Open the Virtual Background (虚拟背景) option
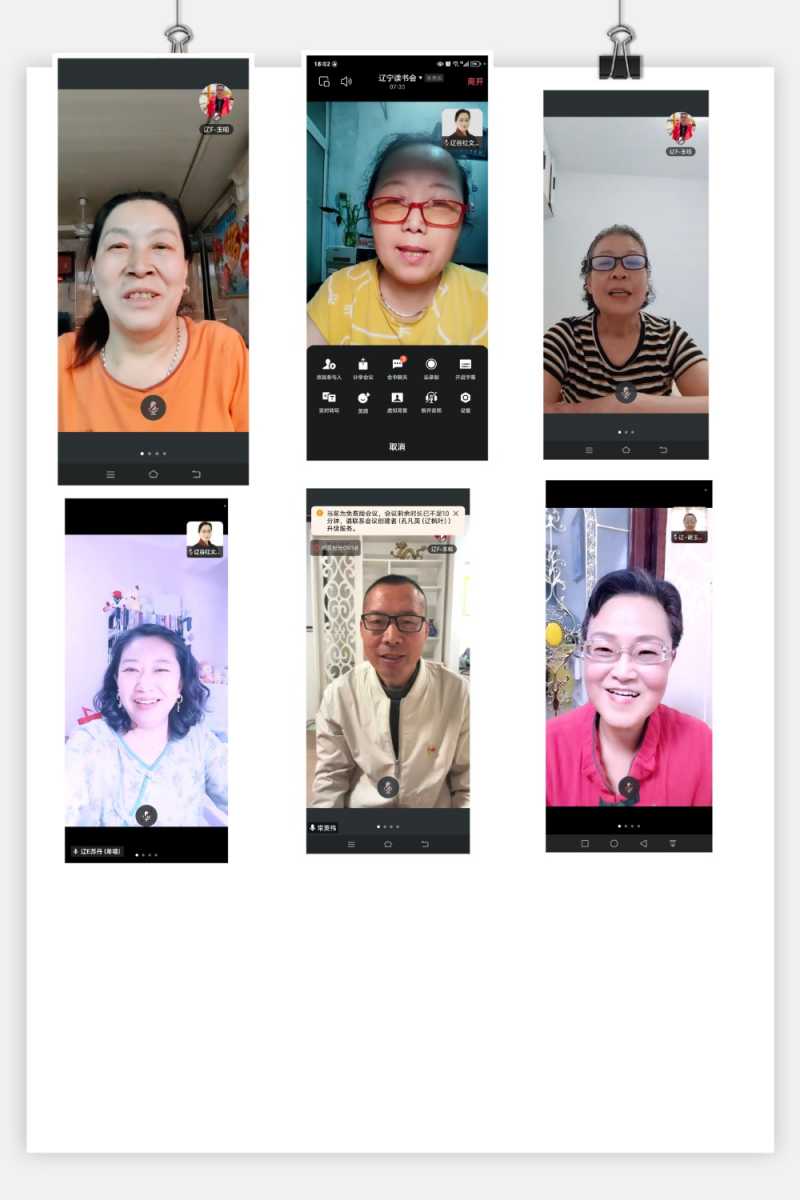800x1200 pixels. point(396,398)
